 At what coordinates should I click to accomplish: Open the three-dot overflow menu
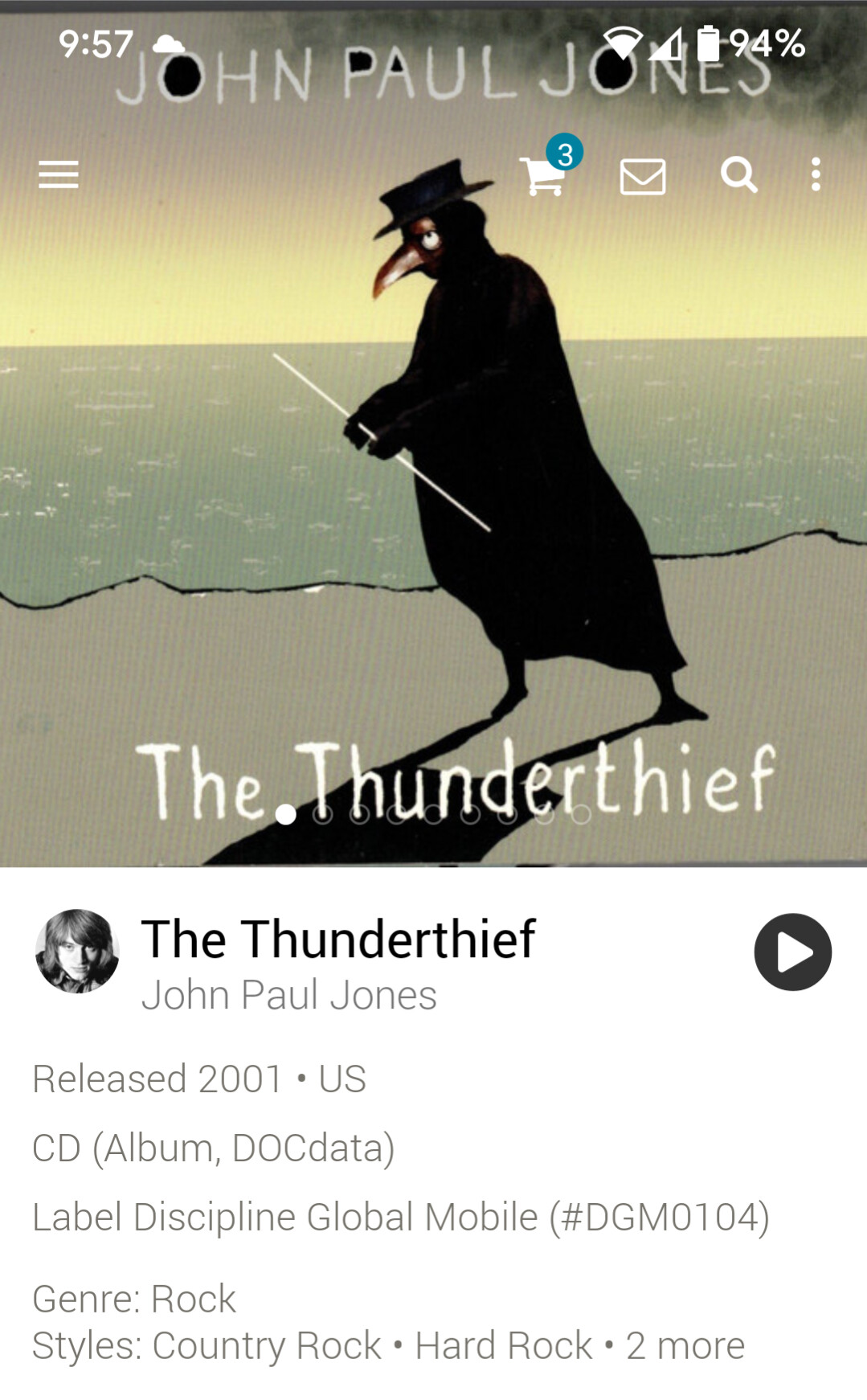click(816, 174)
